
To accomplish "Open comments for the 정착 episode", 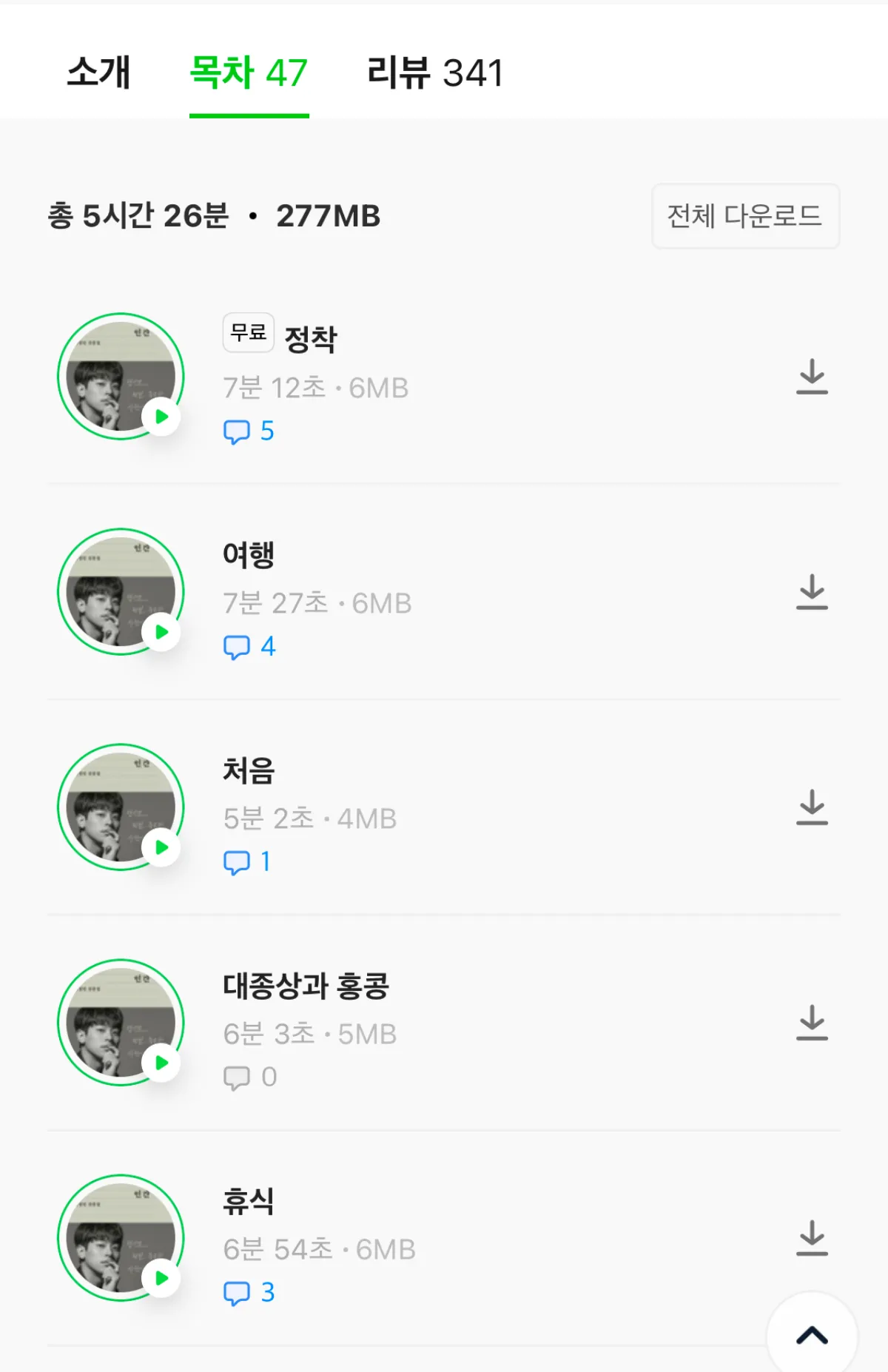I will (x=249, y=431).
